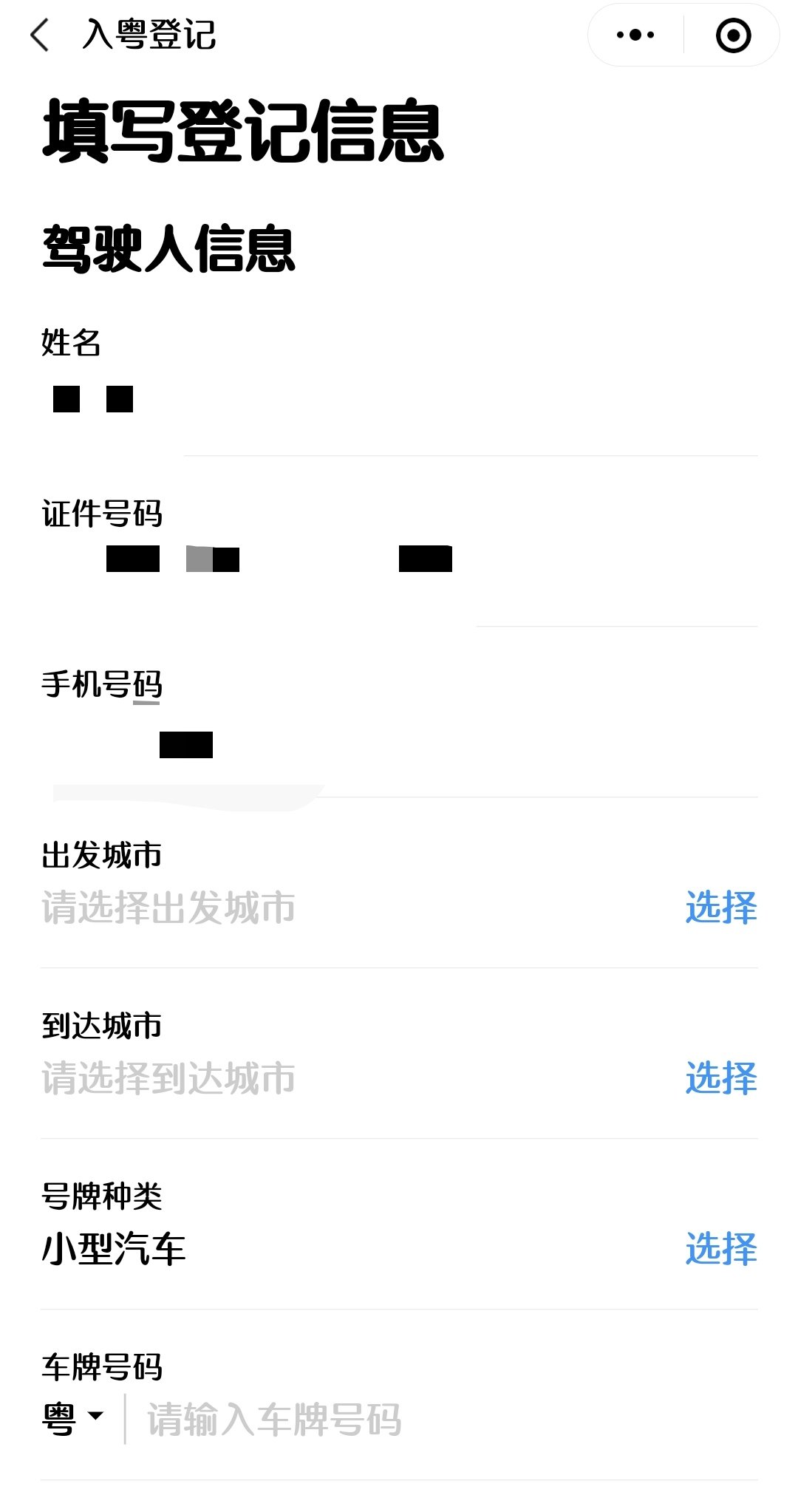Screen dimensions: 798x1512
Task: Close the mini program via circle icon
Action: (733, 35)
